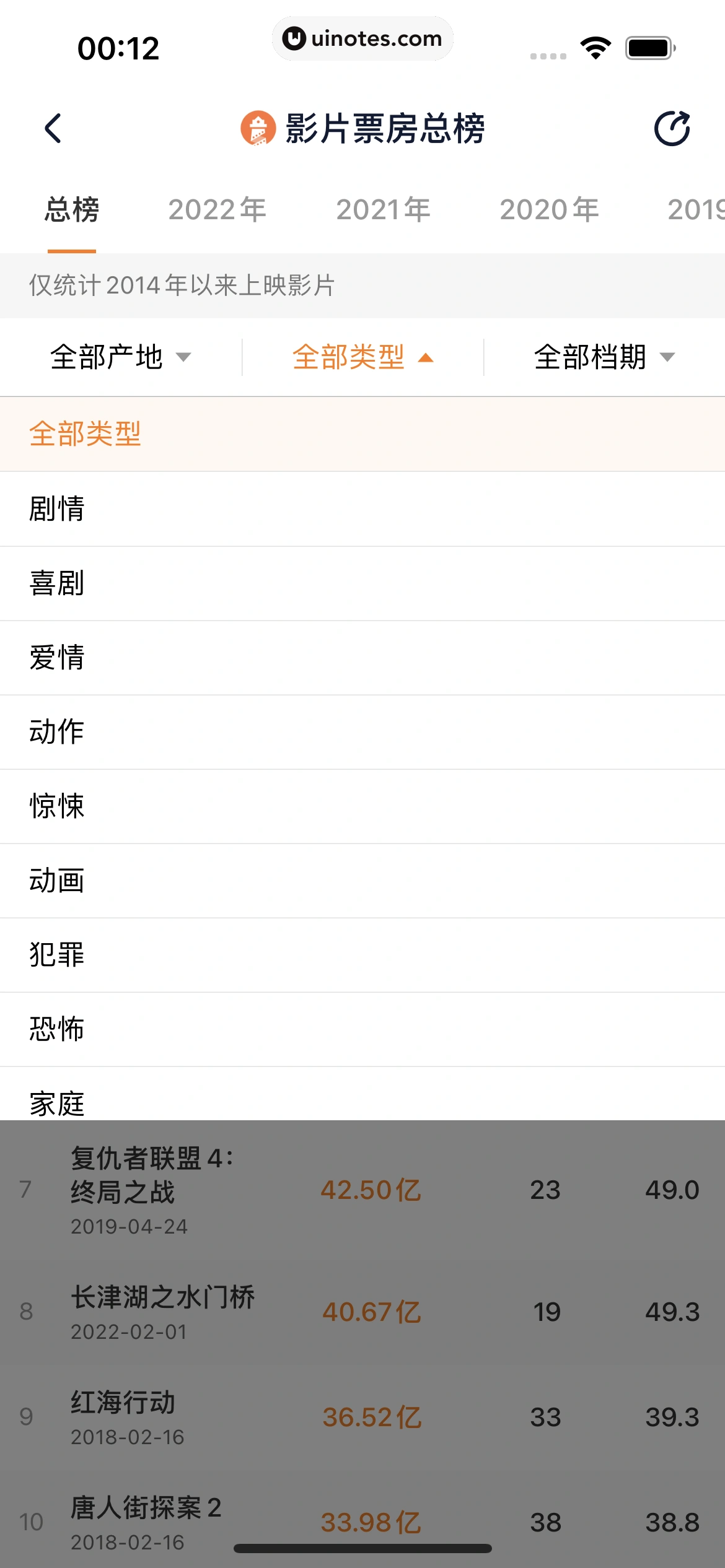Image resolution: width=725 pixels, height=1568 pixels.
Task: Select the 总榜 tab
Action: [x=72, y=210]
